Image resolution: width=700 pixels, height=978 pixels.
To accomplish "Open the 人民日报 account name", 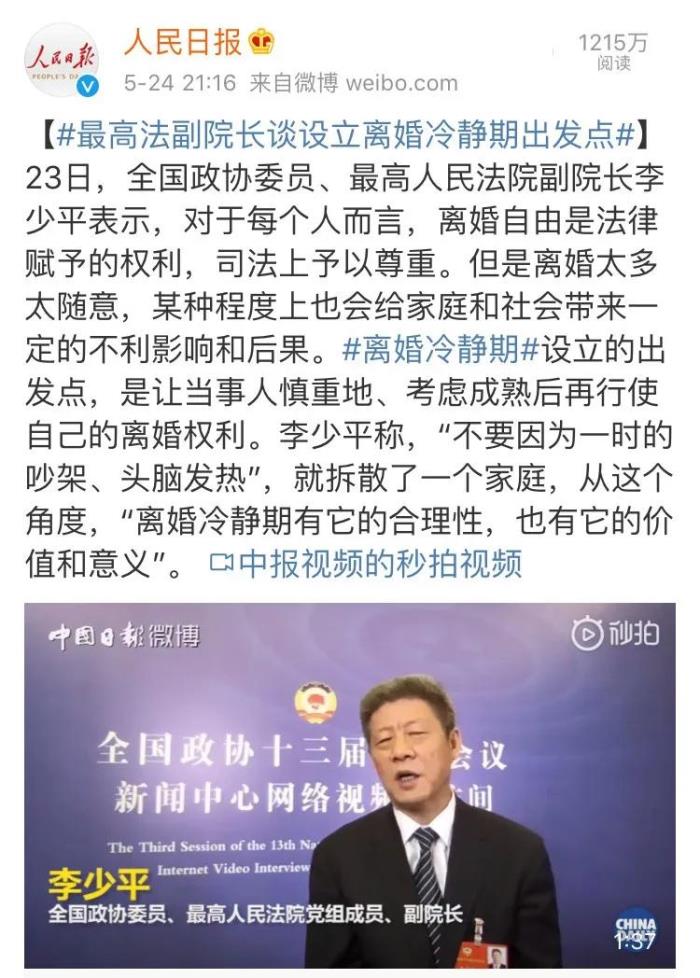I will (x=183, y=42).
